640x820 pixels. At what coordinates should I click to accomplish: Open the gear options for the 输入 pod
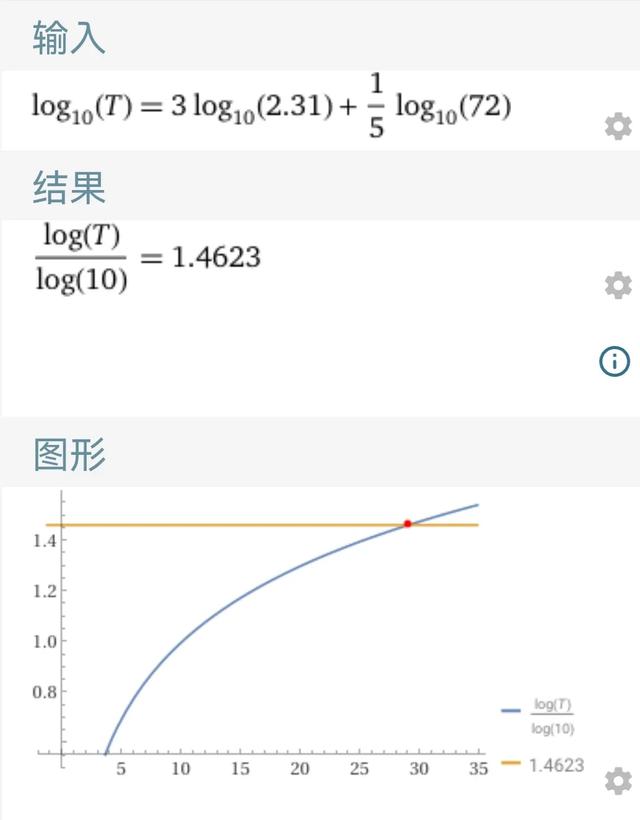tap(618, 126)
